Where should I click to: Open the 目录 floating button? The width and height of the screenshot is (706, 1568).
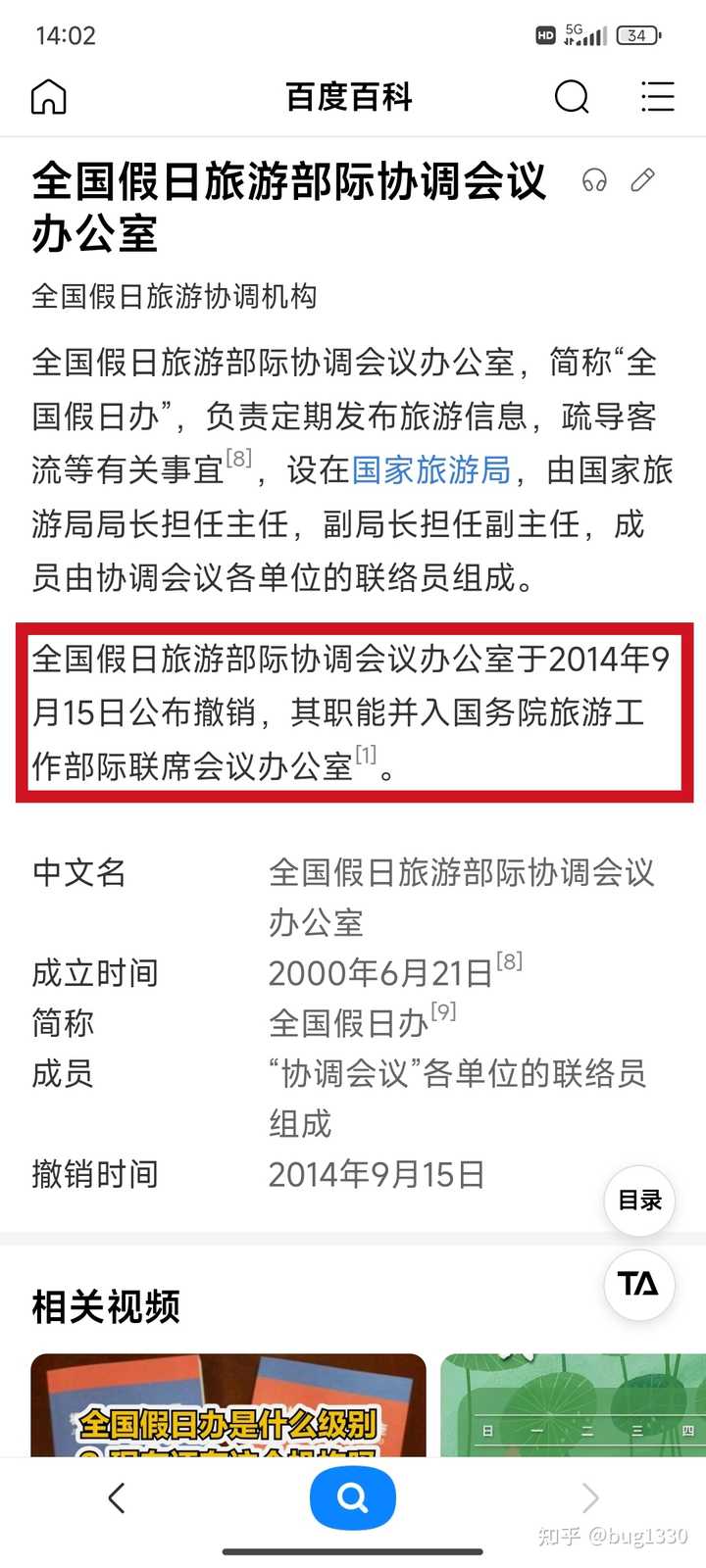(x=639, y=1200)
